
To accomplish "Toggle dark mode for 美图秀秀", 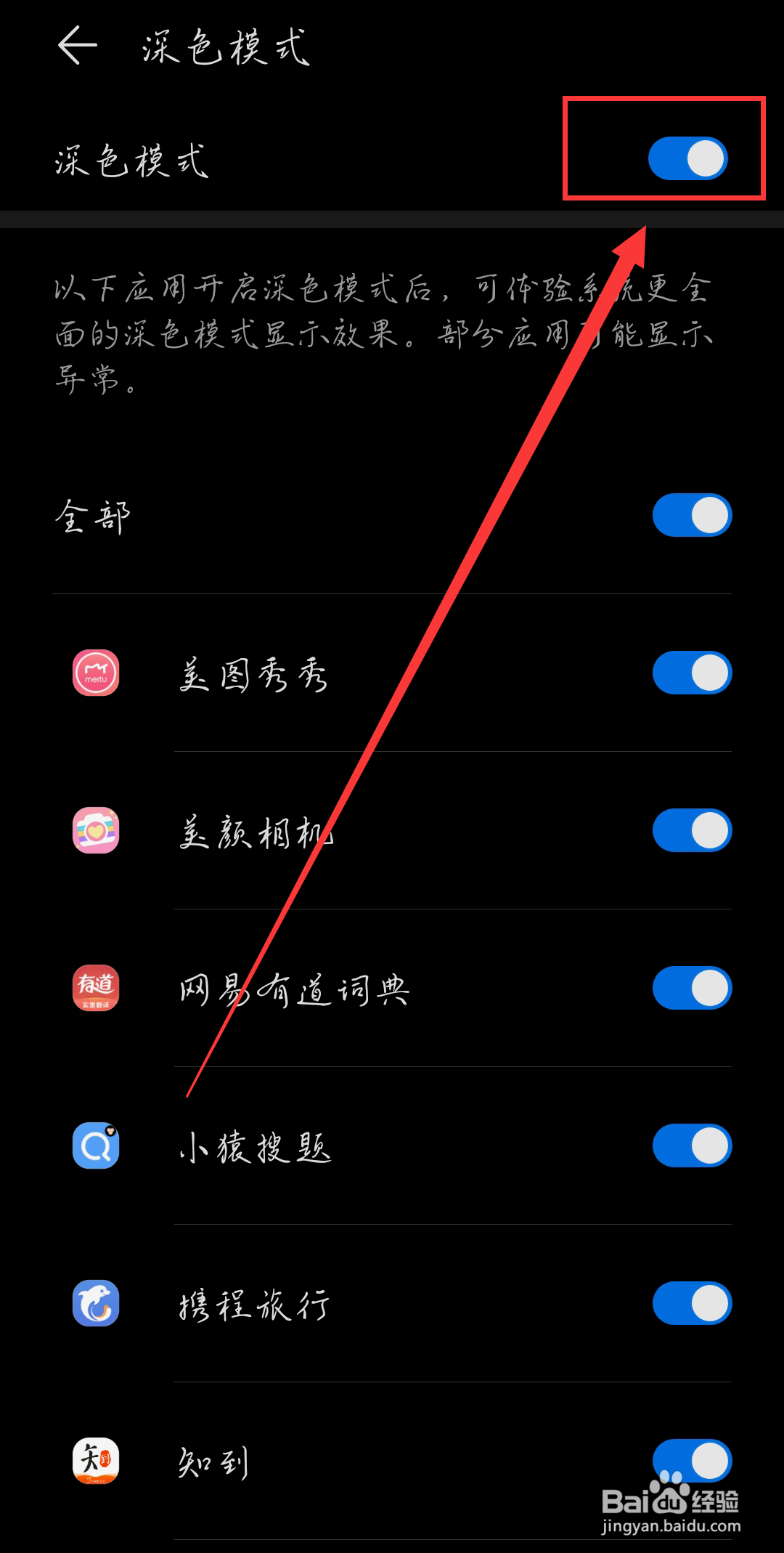I will tap(690, 672).
